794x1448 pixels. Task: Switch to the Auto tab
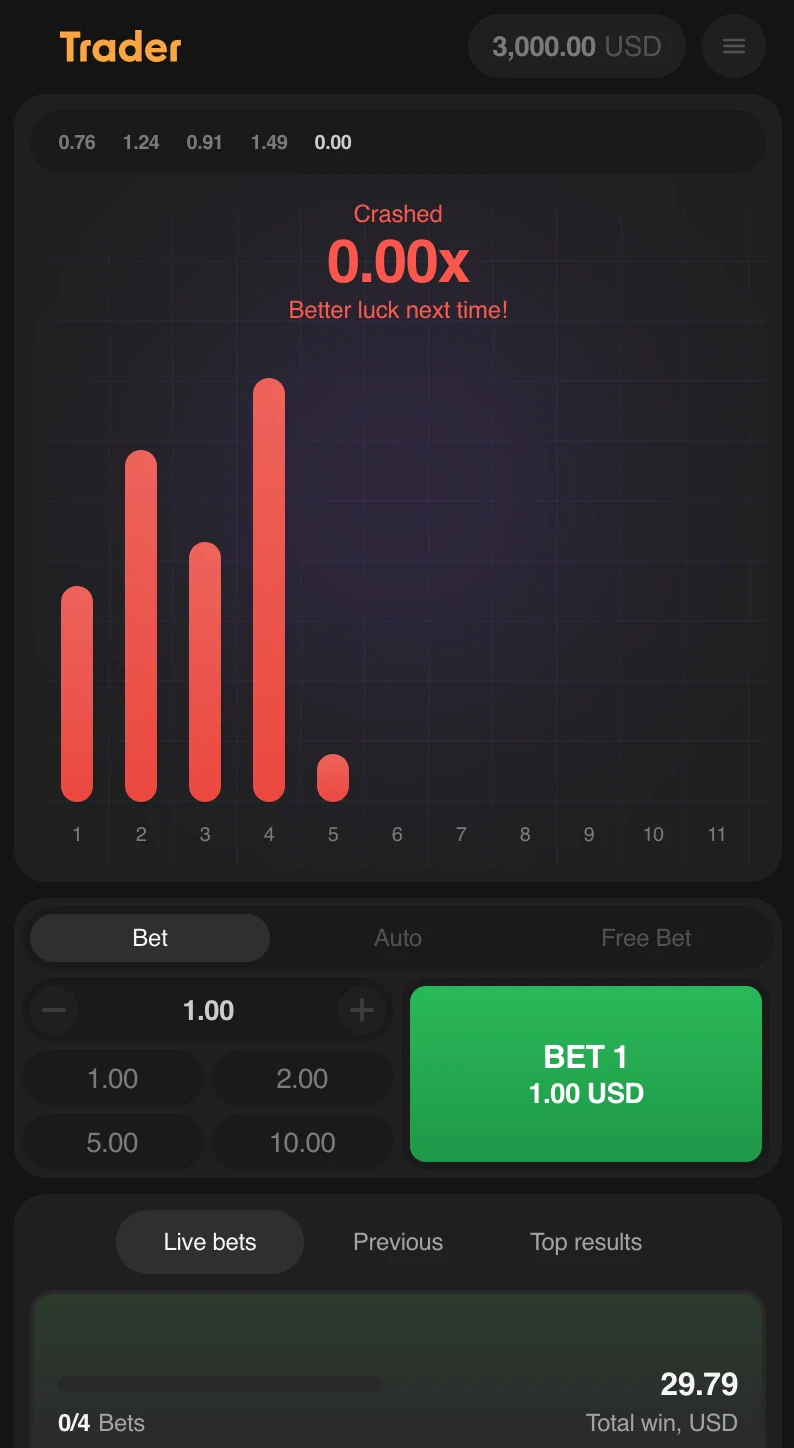point(398,938)
